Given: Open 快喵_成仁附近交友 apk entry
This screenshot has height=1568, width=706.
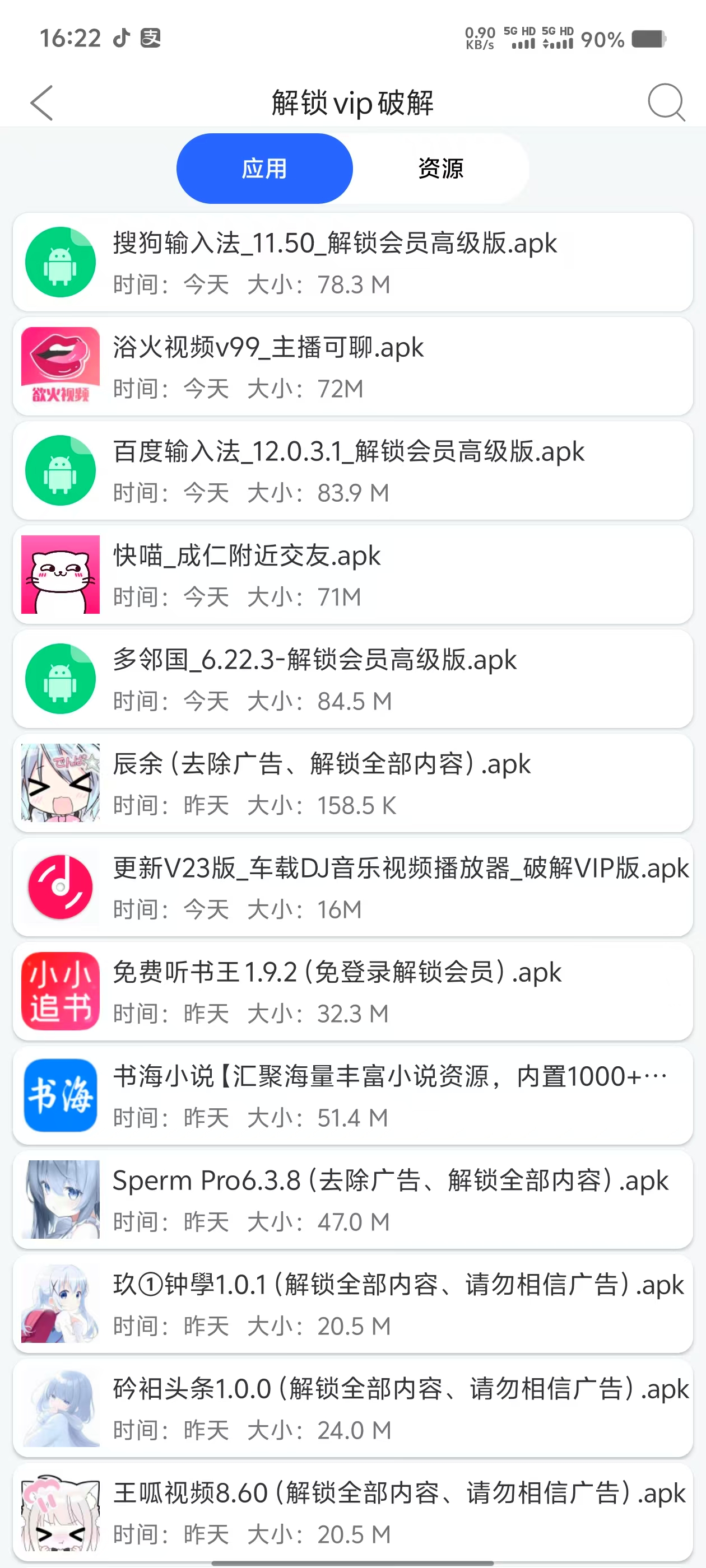Looking at the screenshot, I should [x=352, y=575].
